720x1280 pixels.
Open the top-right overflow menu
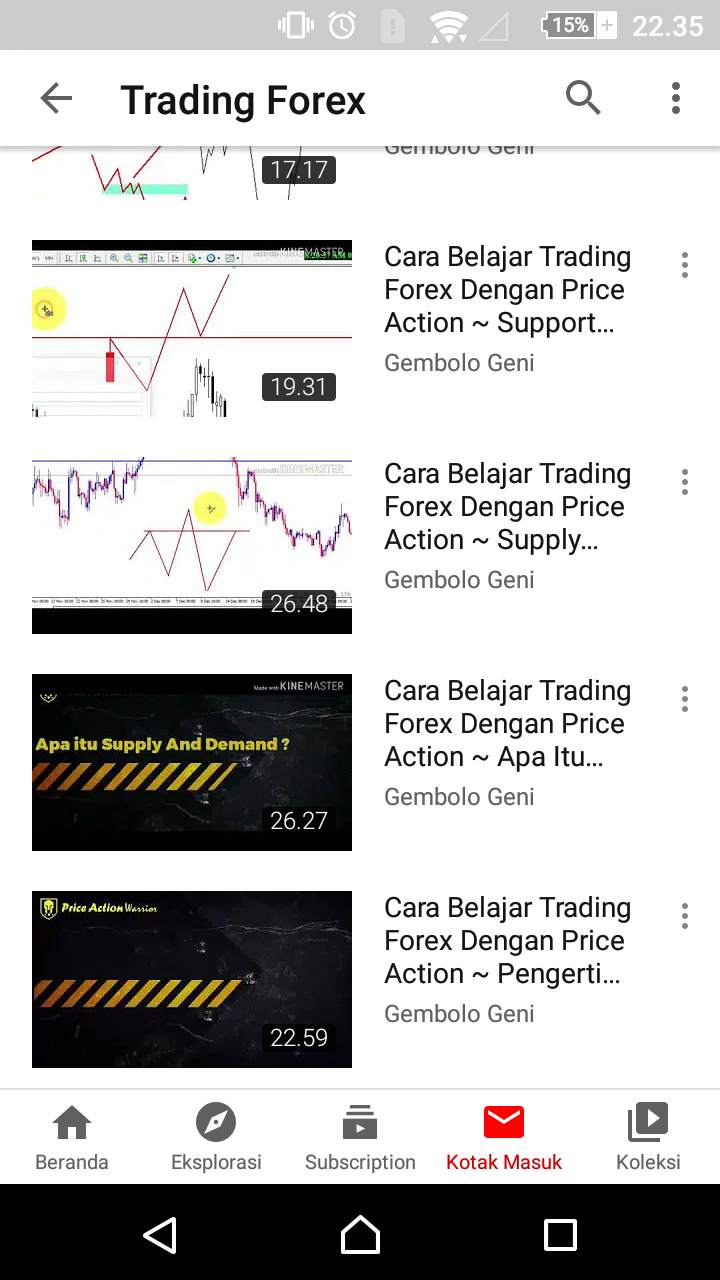click(x=676, y=98)
